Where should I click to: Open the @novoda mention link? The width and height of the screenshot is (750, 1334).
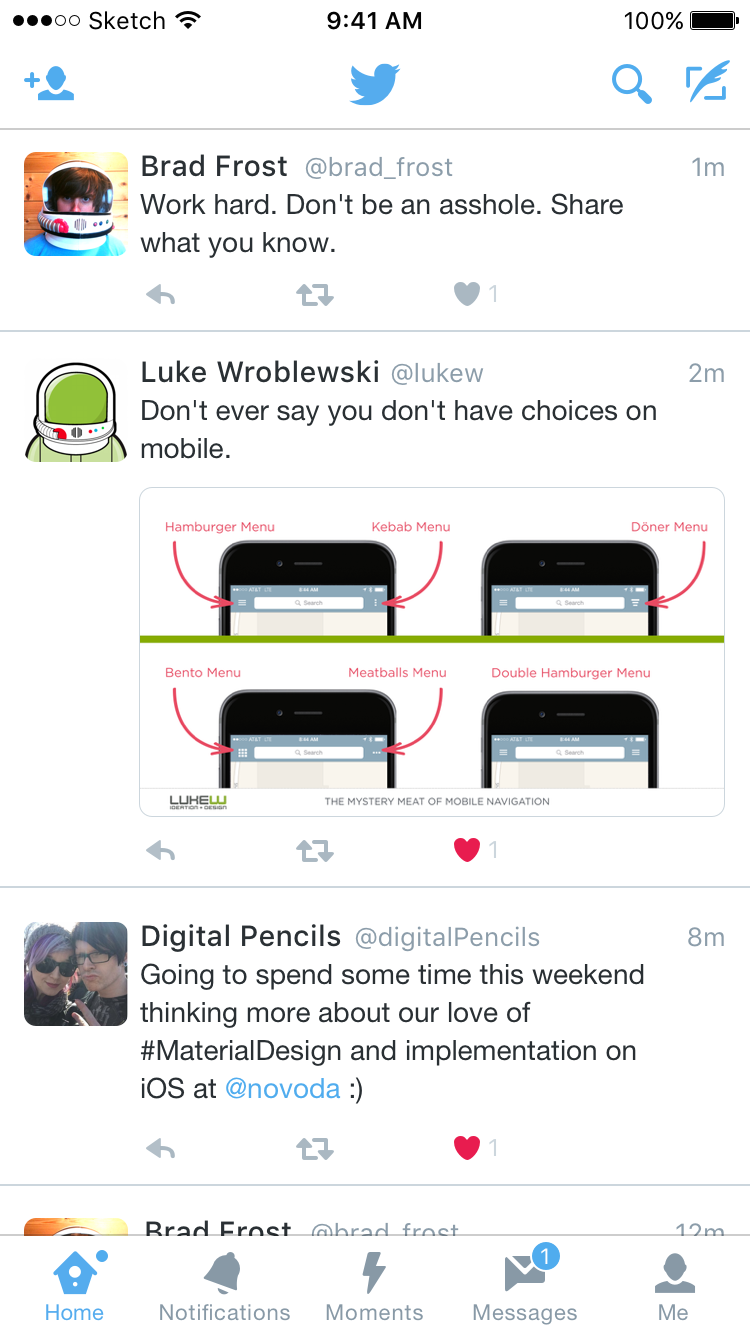[x=283, y=1088]
